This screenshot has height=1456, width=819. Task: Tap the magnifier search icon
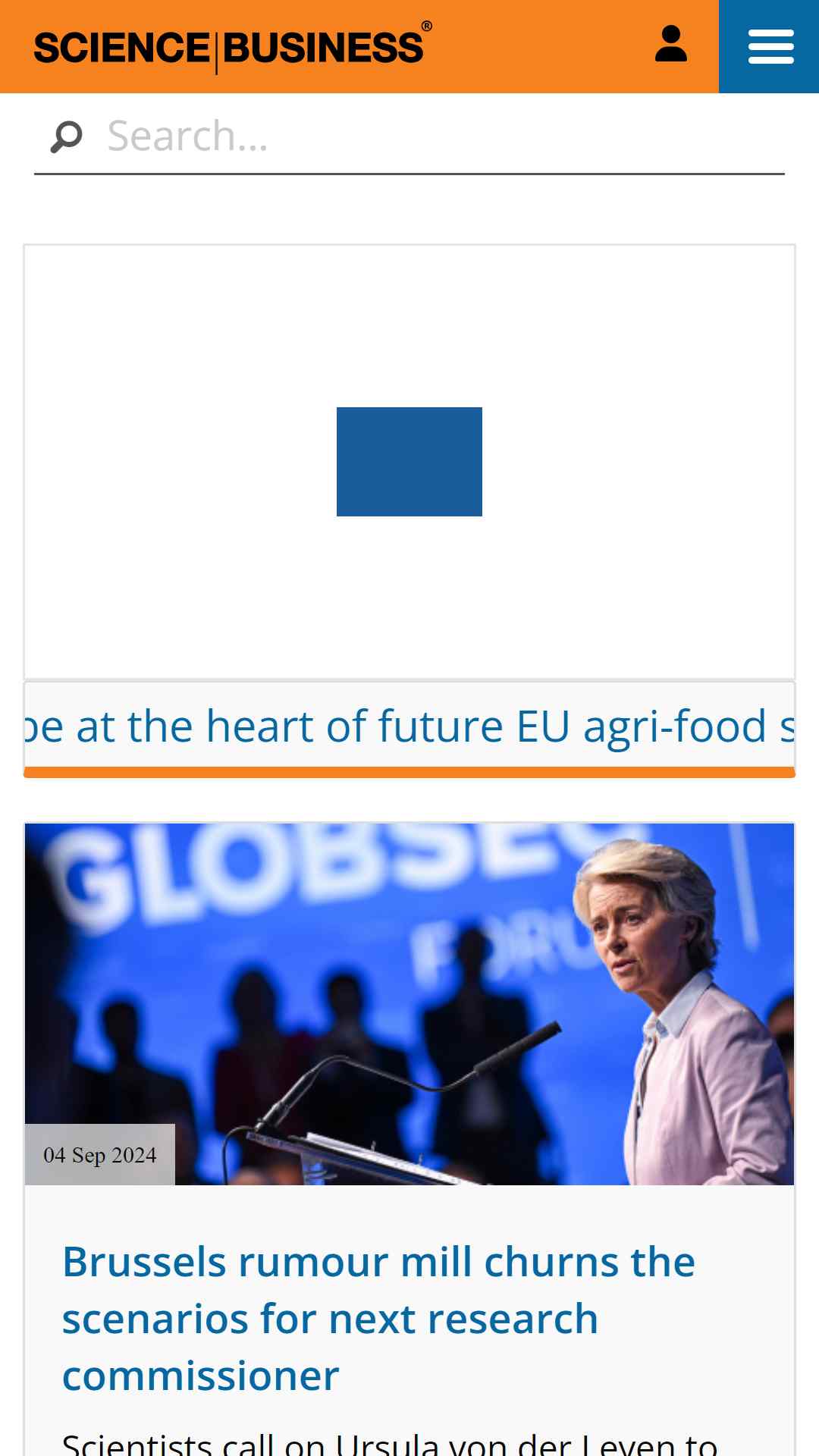pyautogui.click(x=66, y=137)
